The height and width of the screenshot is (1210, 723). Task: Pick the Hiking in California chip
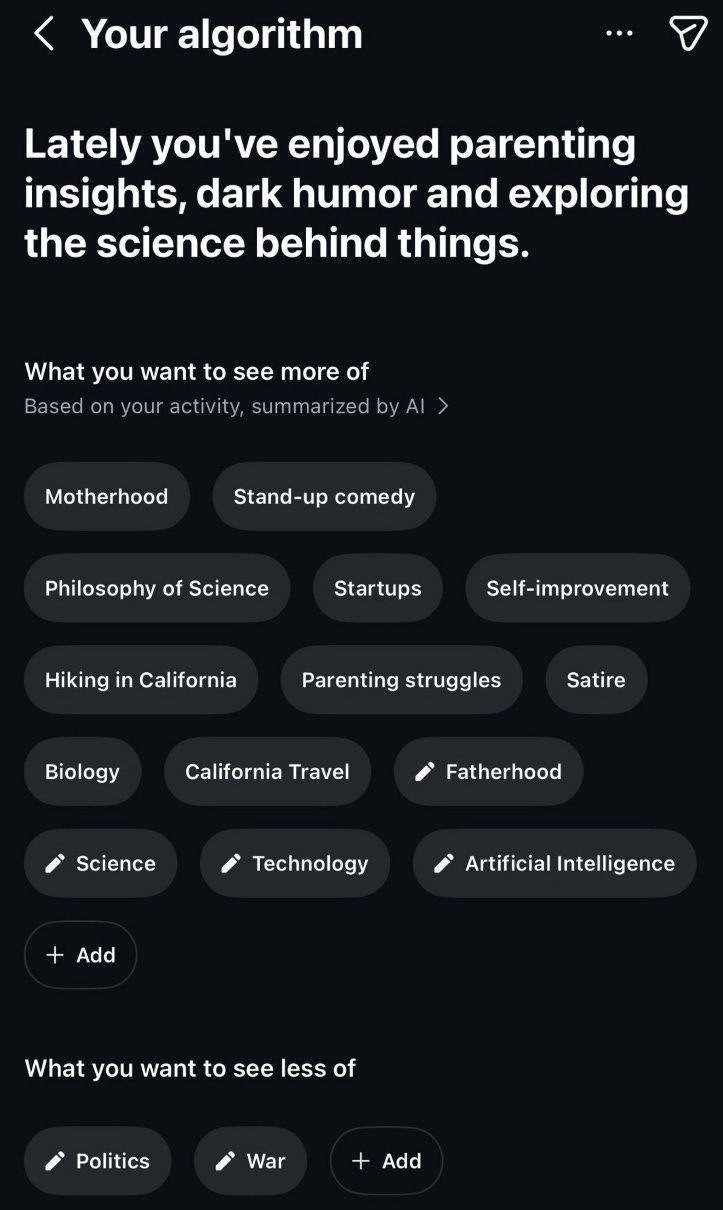click(x=141, y=680)
